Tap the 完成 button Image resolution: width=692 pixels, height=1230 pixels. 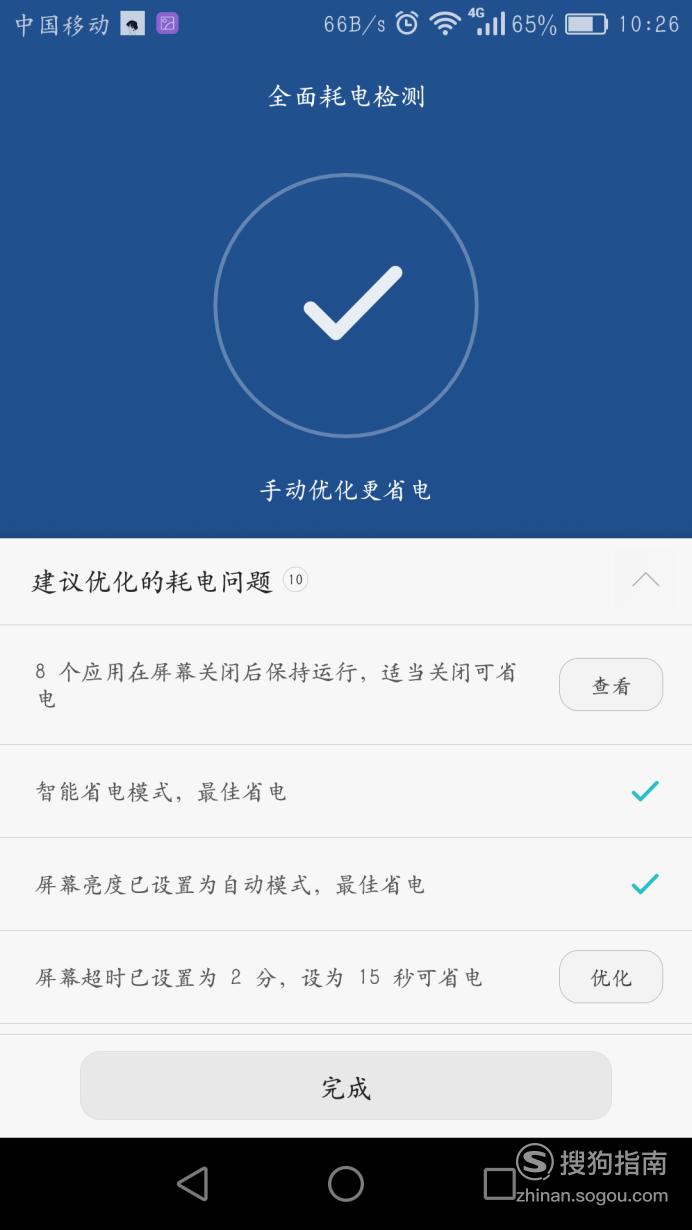[x=346, y=1086]
